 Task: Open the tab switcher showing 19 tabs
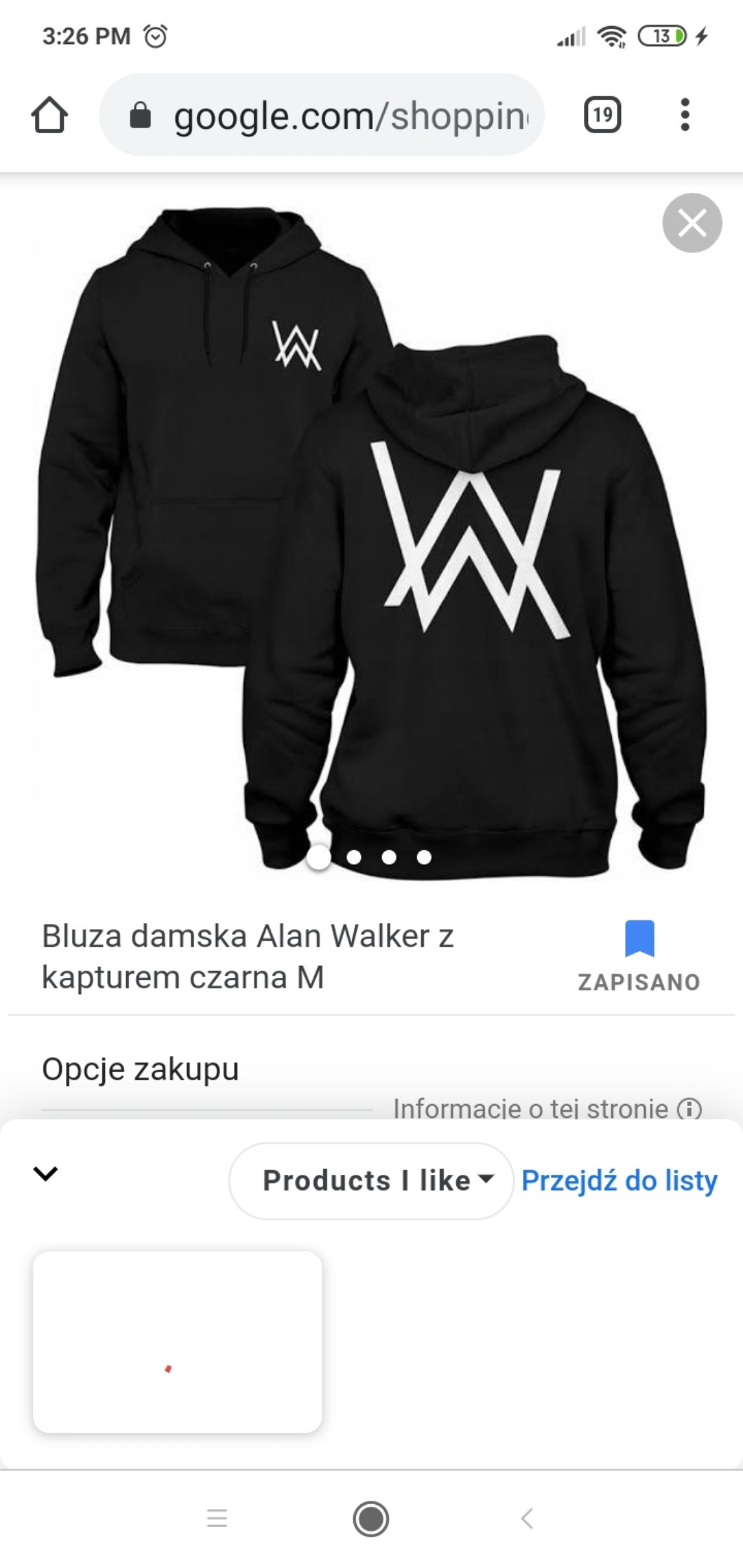[x=602, y=115]
